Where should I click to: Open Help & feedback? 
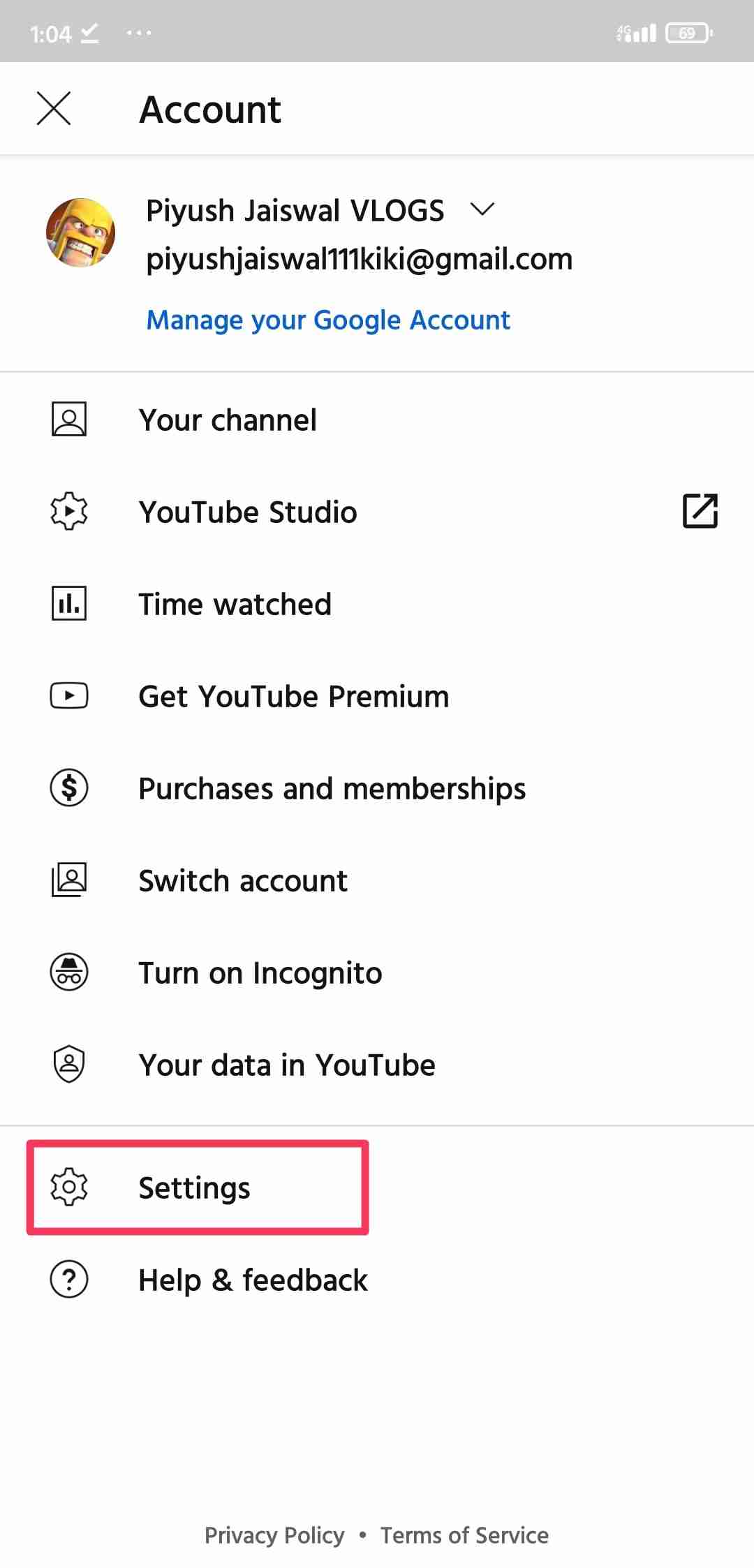click(x=253, y=1280)
